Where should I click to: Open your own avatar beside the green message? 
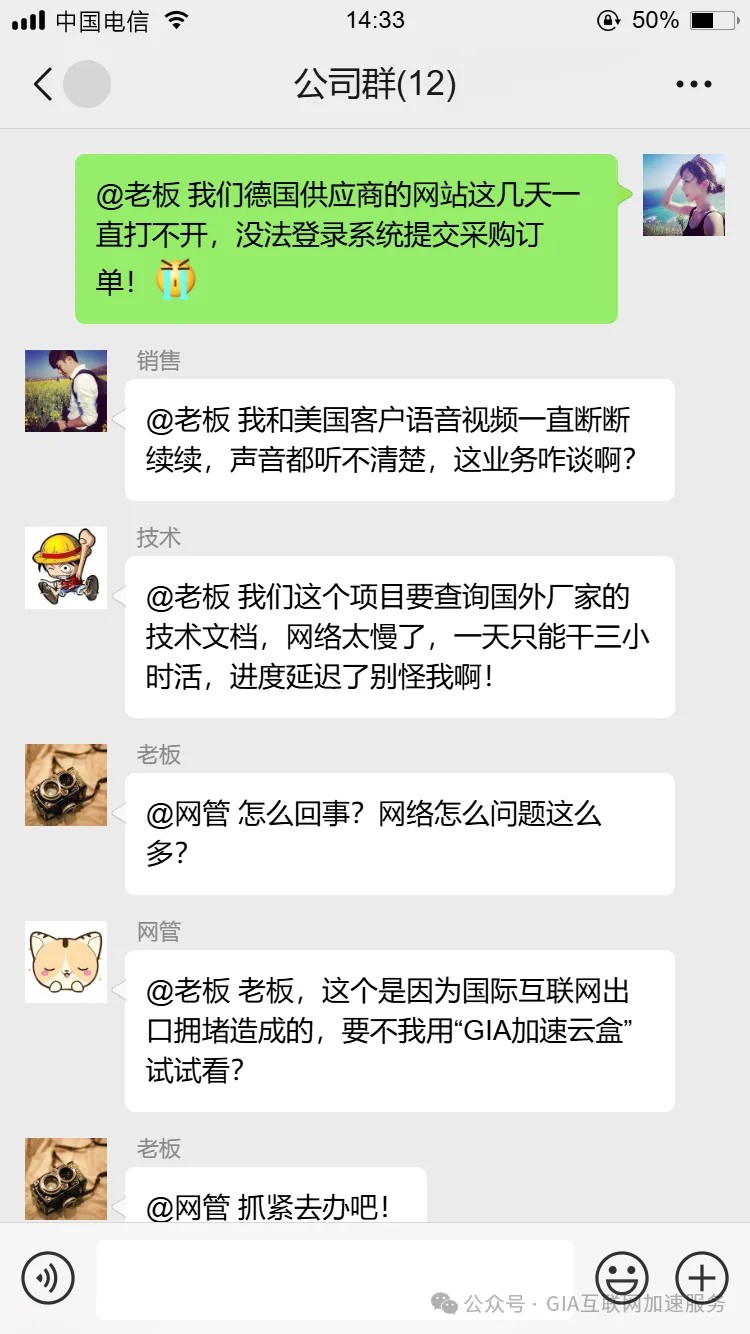684,195
